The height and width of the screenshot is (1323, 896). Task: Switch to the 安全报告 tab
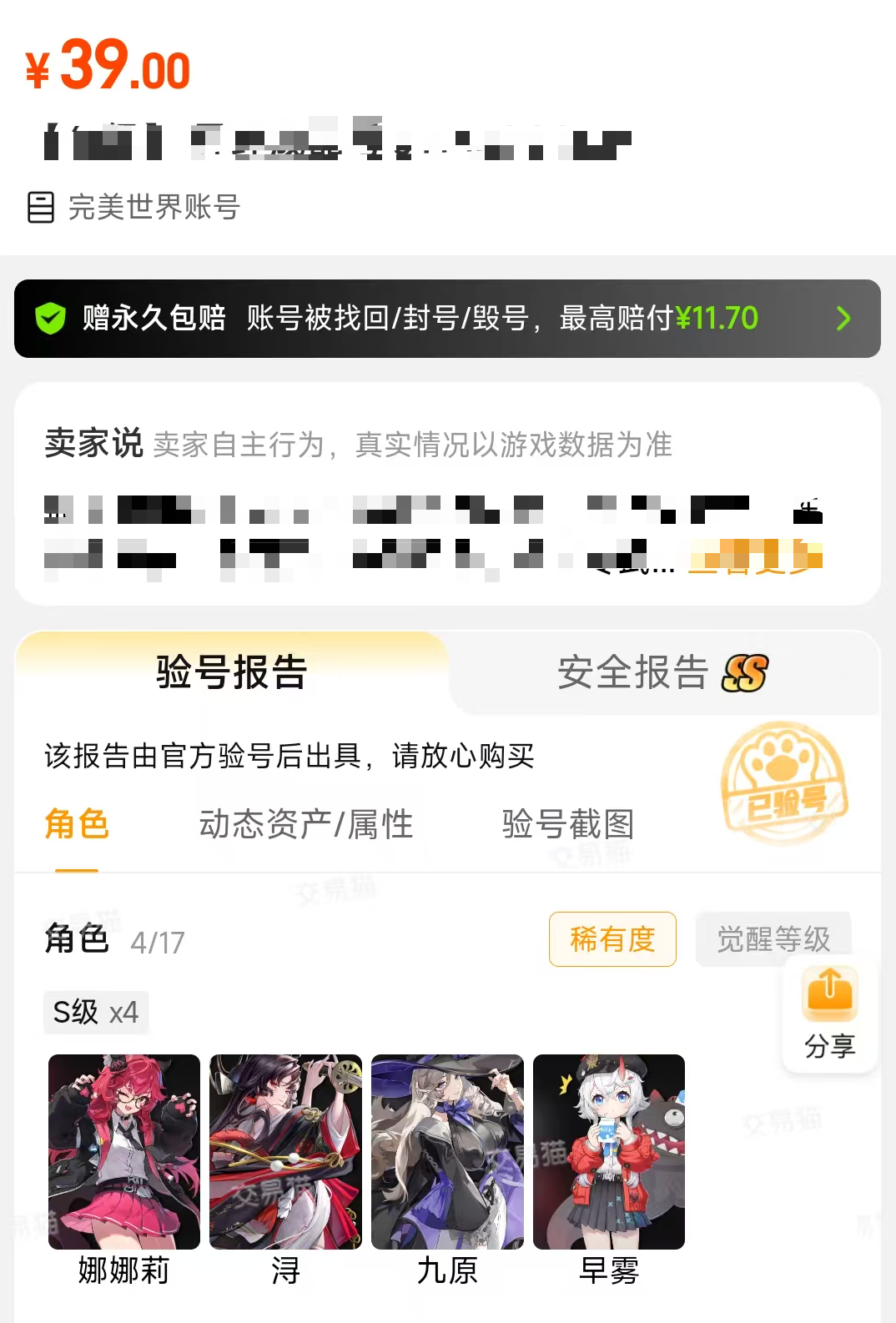tap(663, 672)
